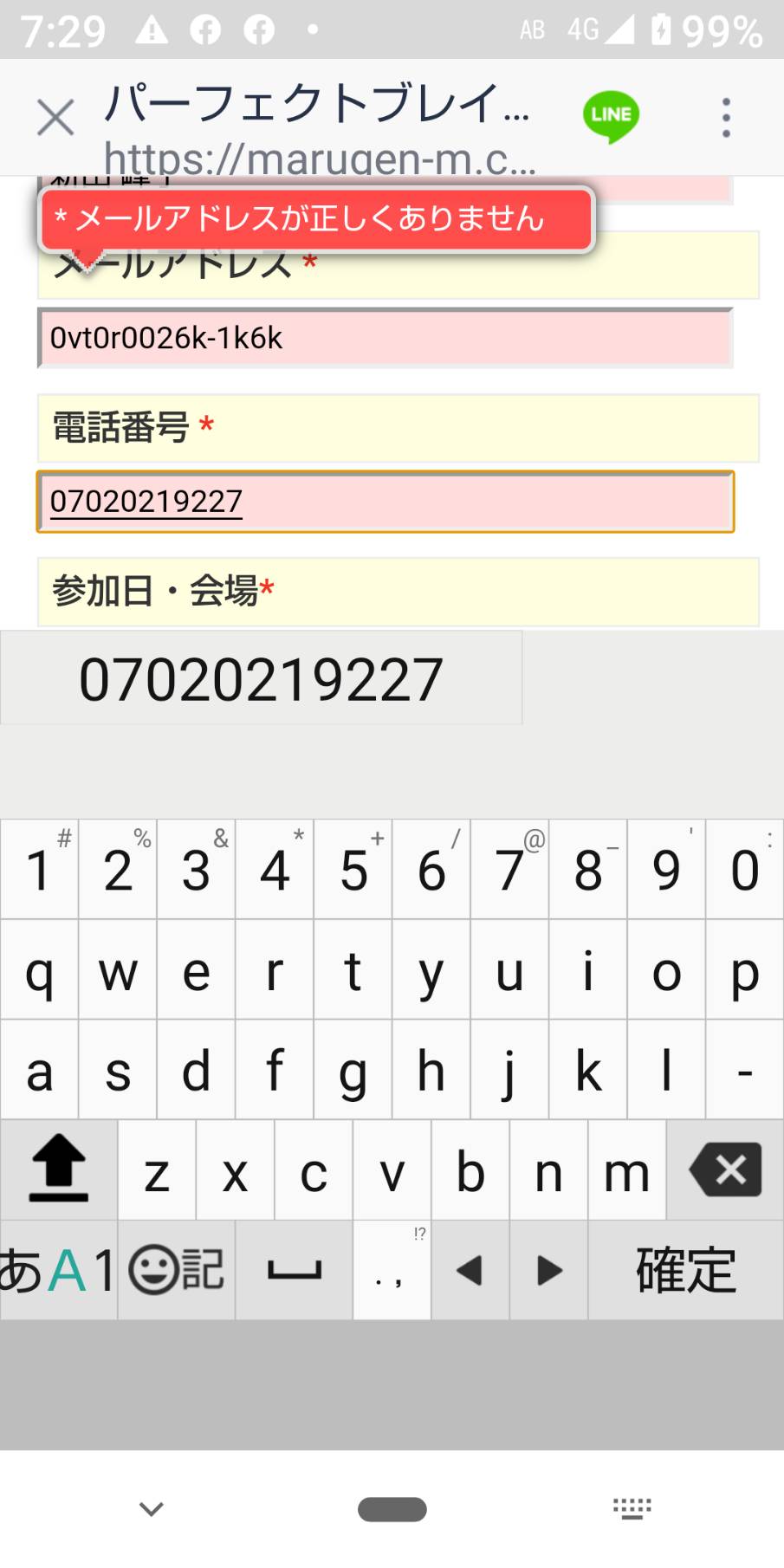Toggle the shift key

pyautogui.click(x=59, y=1170)
